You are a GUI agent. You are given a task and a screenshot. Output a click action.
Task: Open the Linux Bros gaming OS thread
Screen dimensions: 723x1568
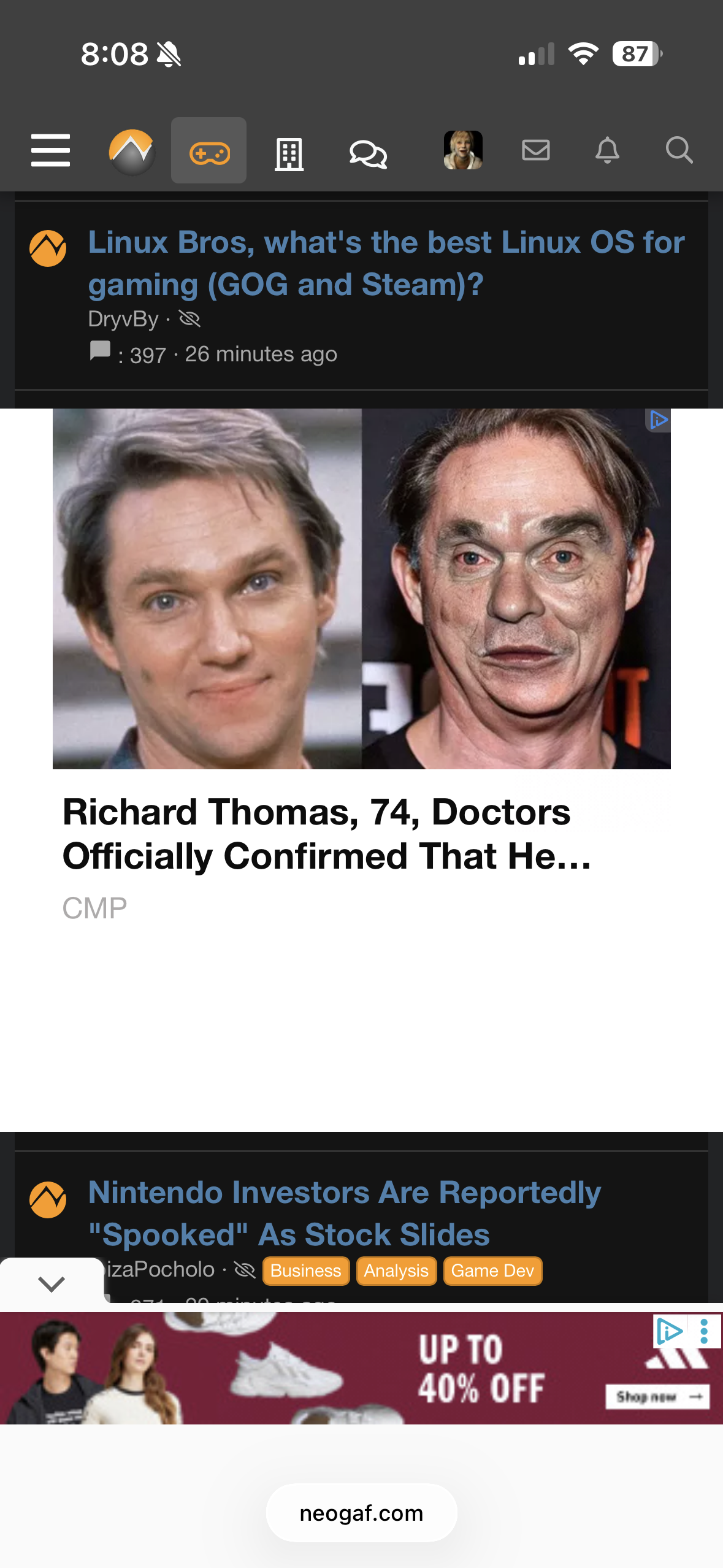[386, 263]
